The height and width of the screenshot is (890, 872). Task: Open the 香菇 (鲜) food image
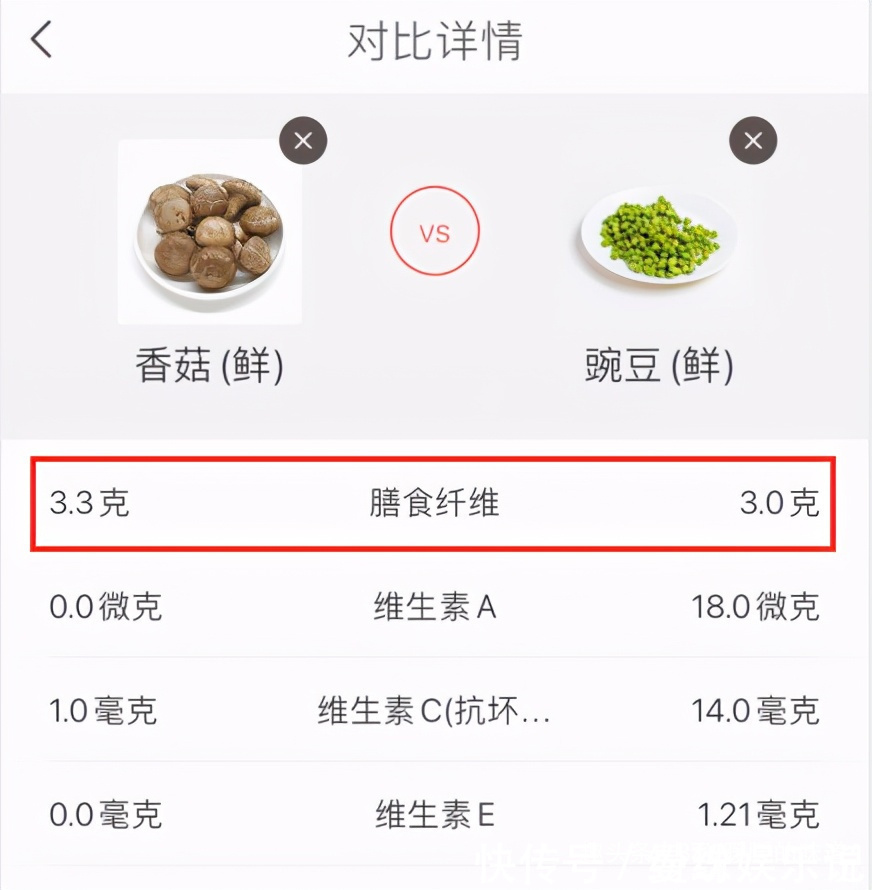pos(208,233)
